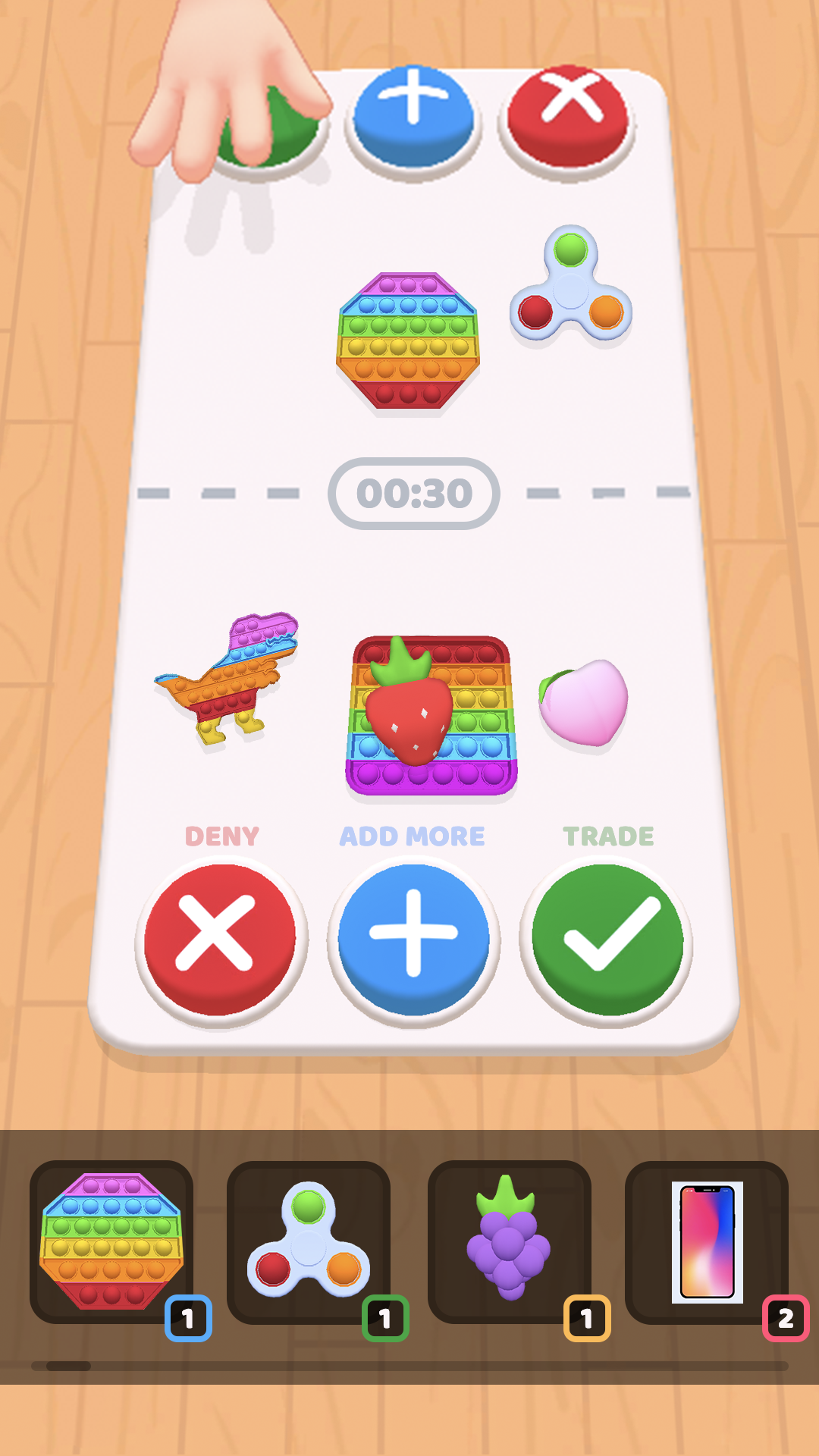Deny the trade offer
This screenshot has height=1456, width=819.
pos(220,939)
